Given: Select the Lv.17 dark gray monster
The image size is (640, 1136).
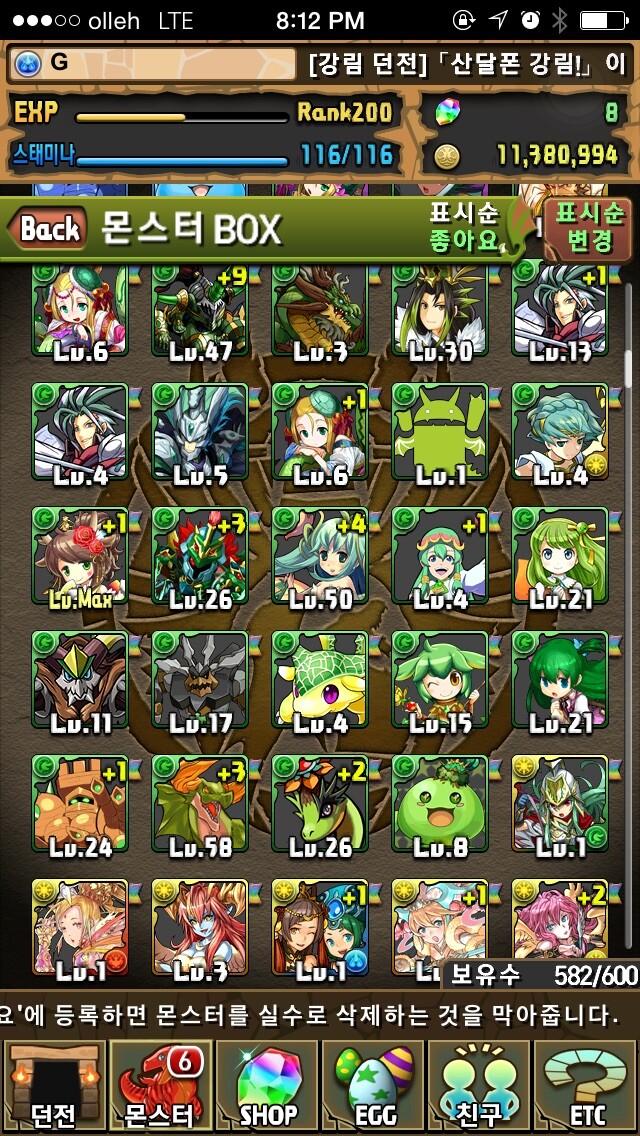Looking at the screenshot, I should click(x=200, y=680).
